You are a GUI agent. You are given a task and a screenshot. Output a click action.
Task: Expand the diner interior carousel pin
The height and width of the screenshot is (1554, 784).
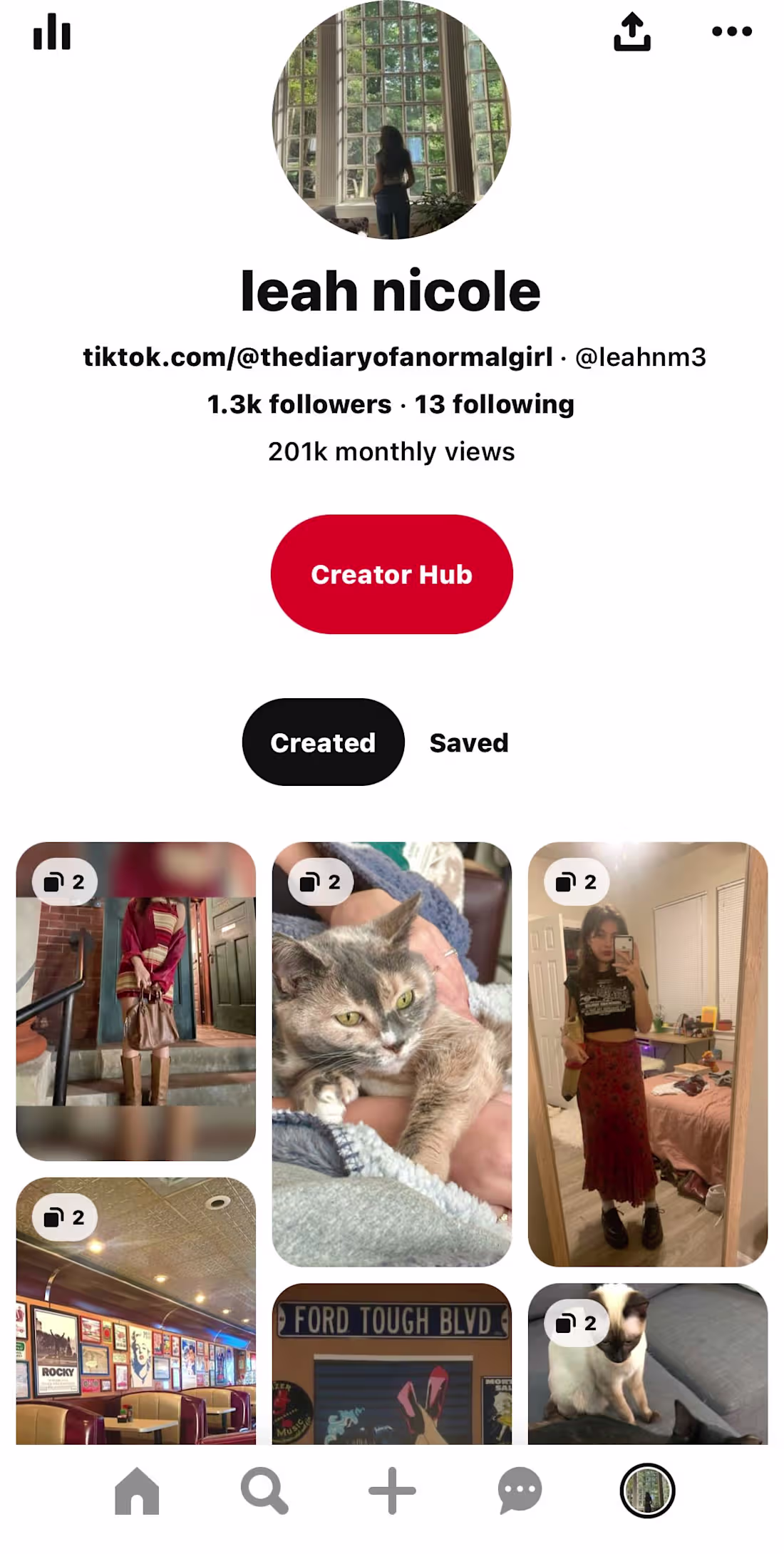[x=63, y=1217]
